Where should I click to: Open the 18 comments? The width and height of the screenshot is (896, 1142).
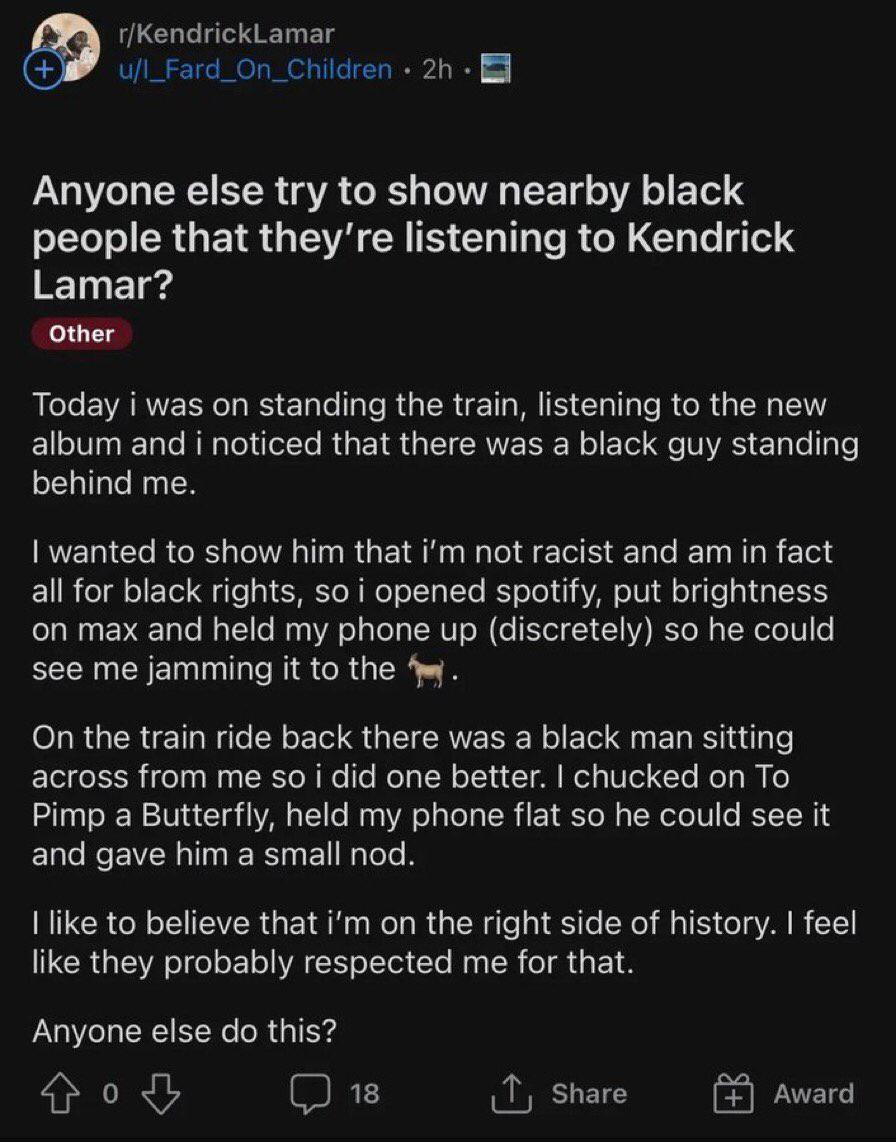point(335,1093)
